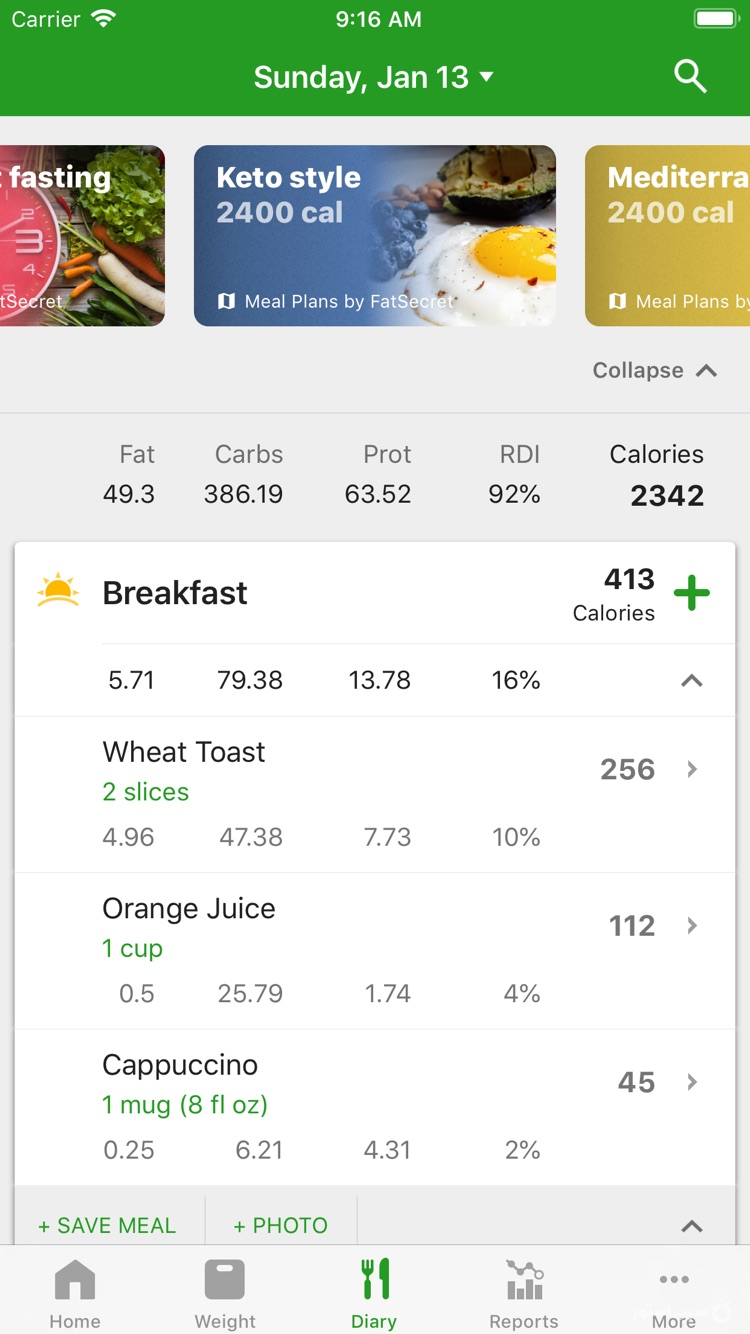Select the Diary fork icon
Image resolution: width=750 pixels, height=1334 pixels.
click(374, 1277)
